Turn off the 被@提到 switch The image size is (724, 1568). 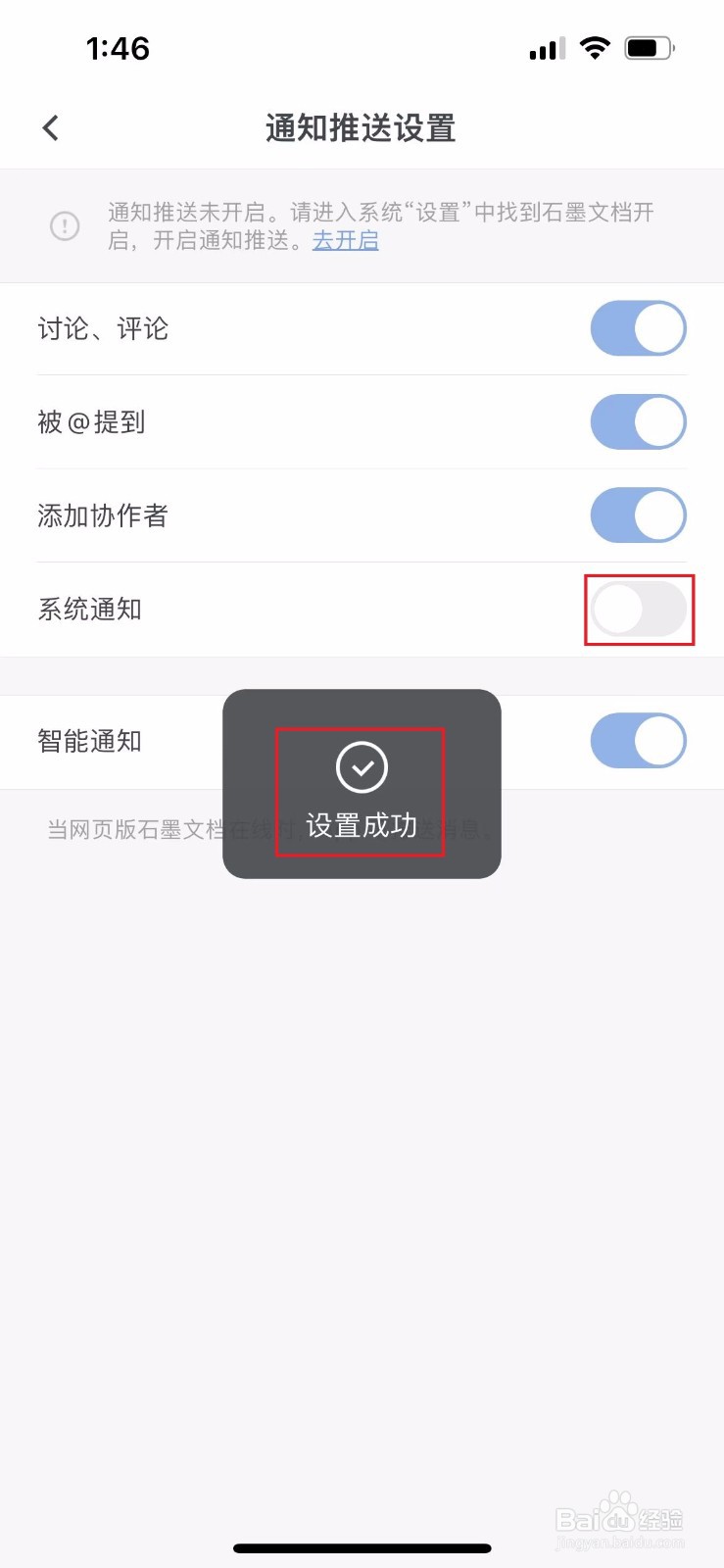coord(639,421)
